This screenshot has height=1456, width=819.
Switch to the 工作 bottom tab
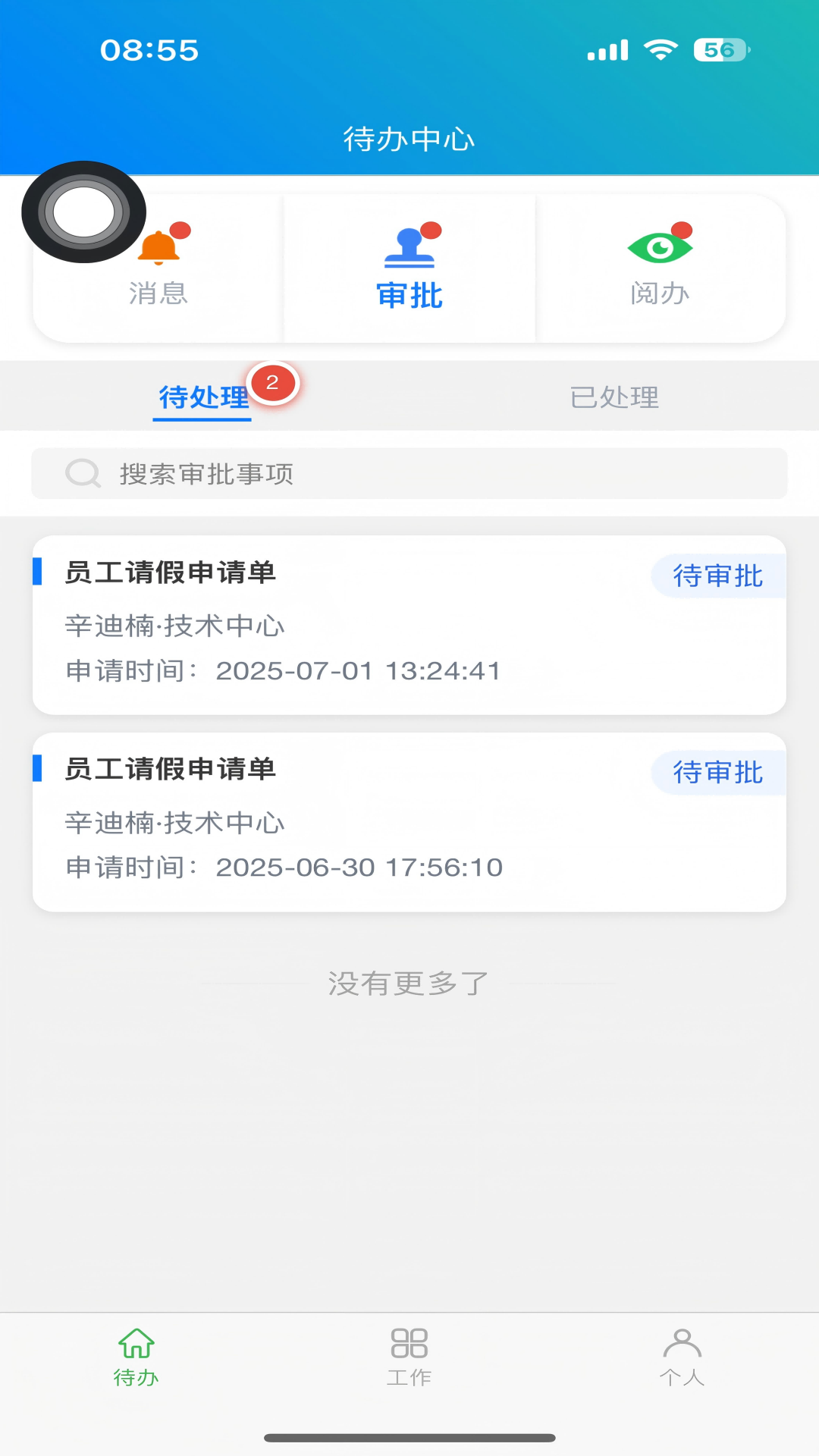tap(409, 1357)
